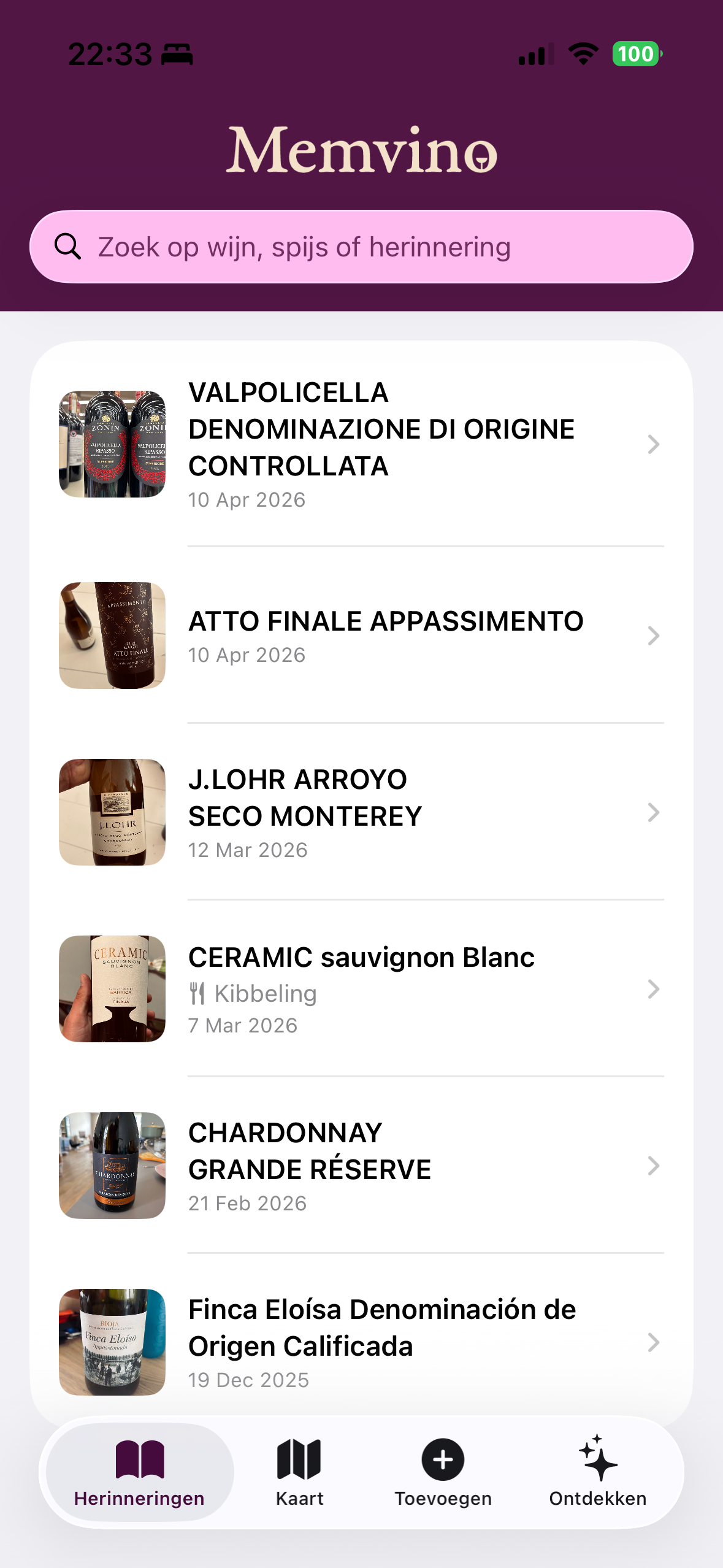Screen dimensions: 723x1568
Task: Tap the wine, dish or memory search field
Action: (x=362, y=247)
